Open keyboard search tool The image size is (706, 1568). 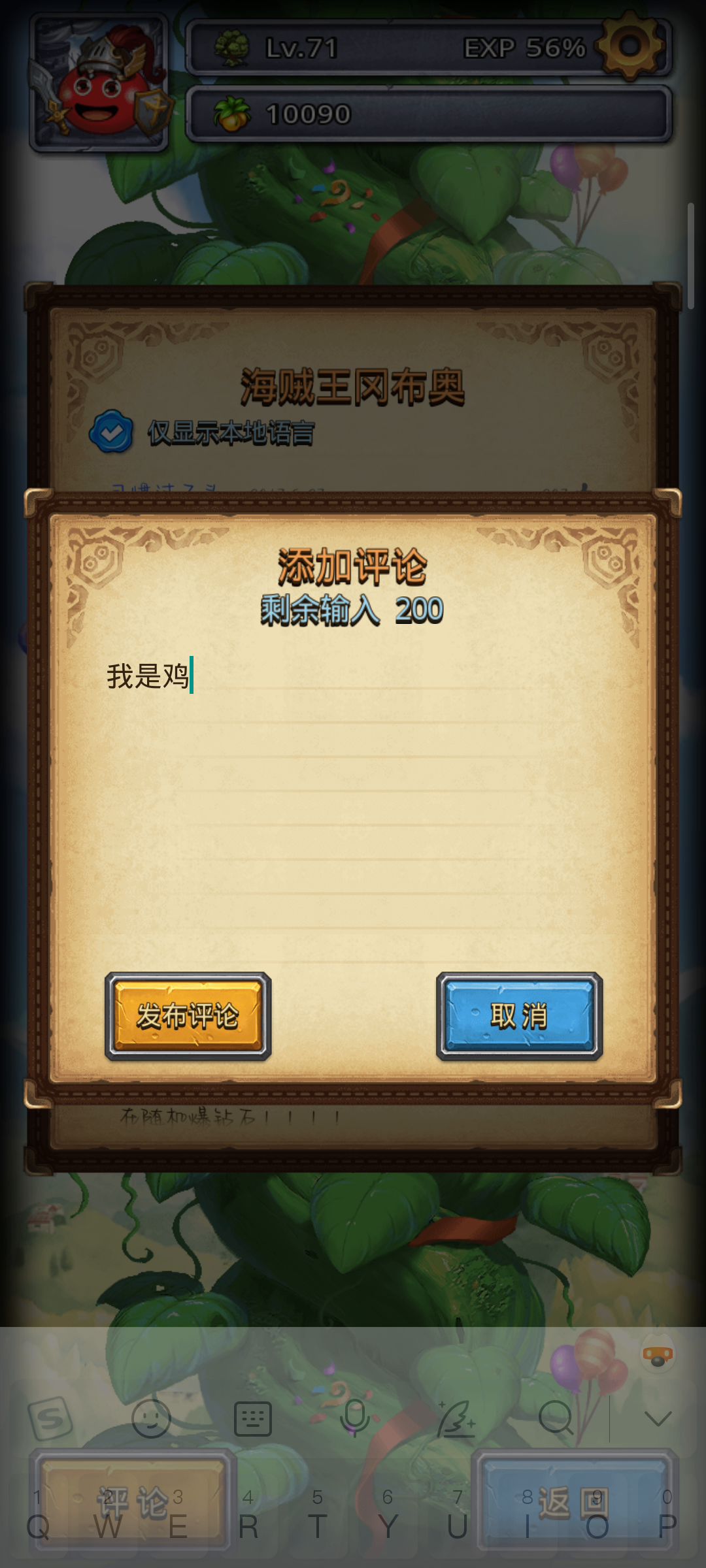(556, 1418)
